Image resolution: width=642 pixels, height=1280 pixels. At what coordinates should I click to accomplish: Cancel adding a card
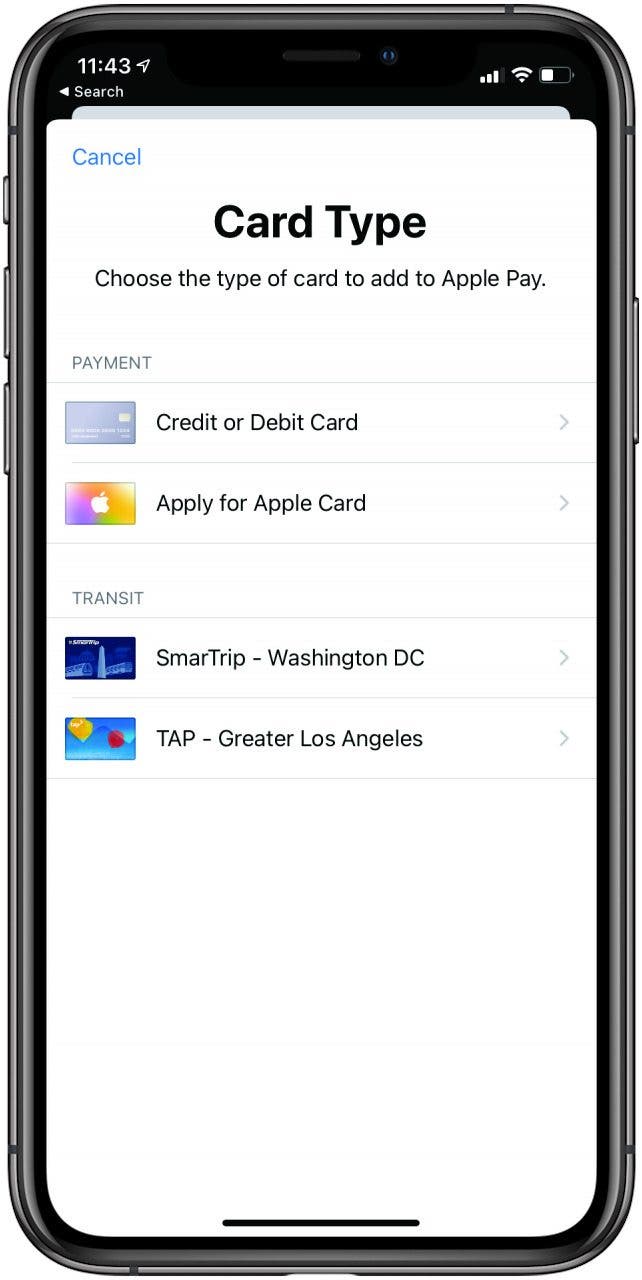107,157
